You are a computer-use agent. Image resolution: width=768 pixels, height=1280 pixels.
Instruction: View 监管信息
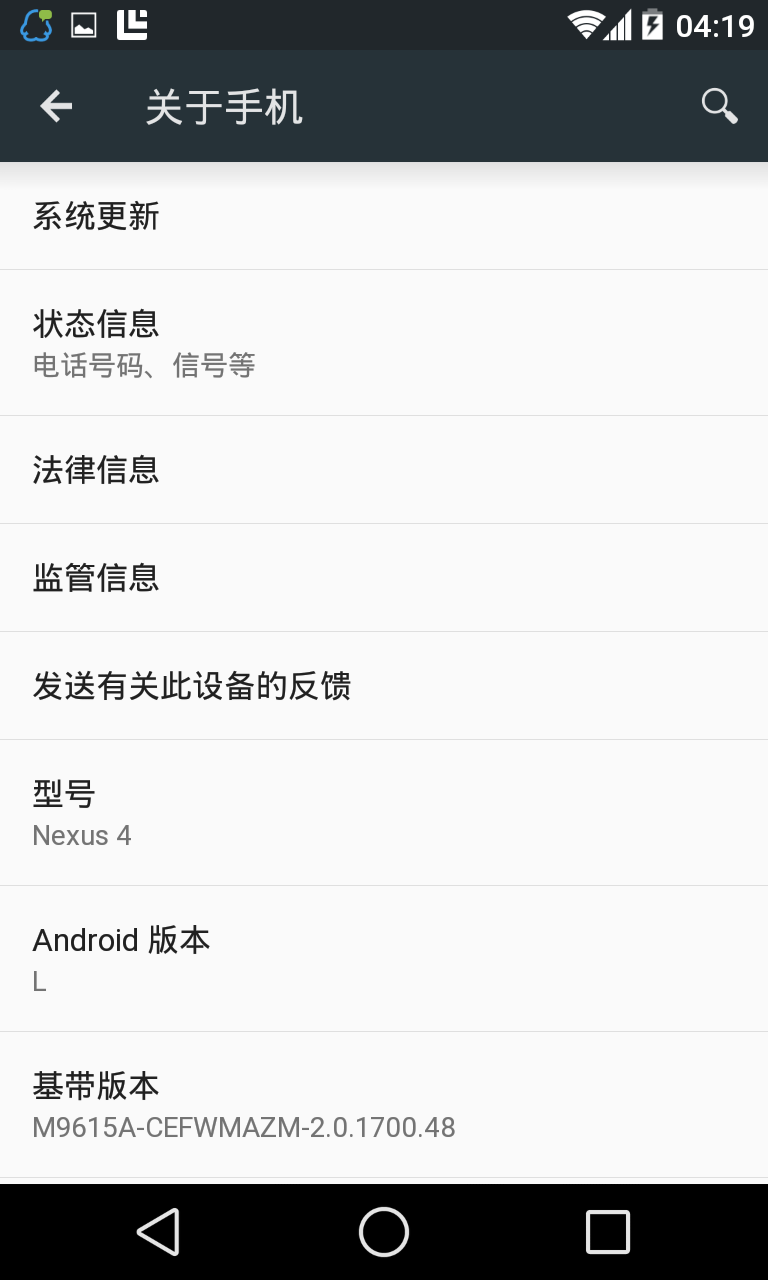(x=384, y=578)
